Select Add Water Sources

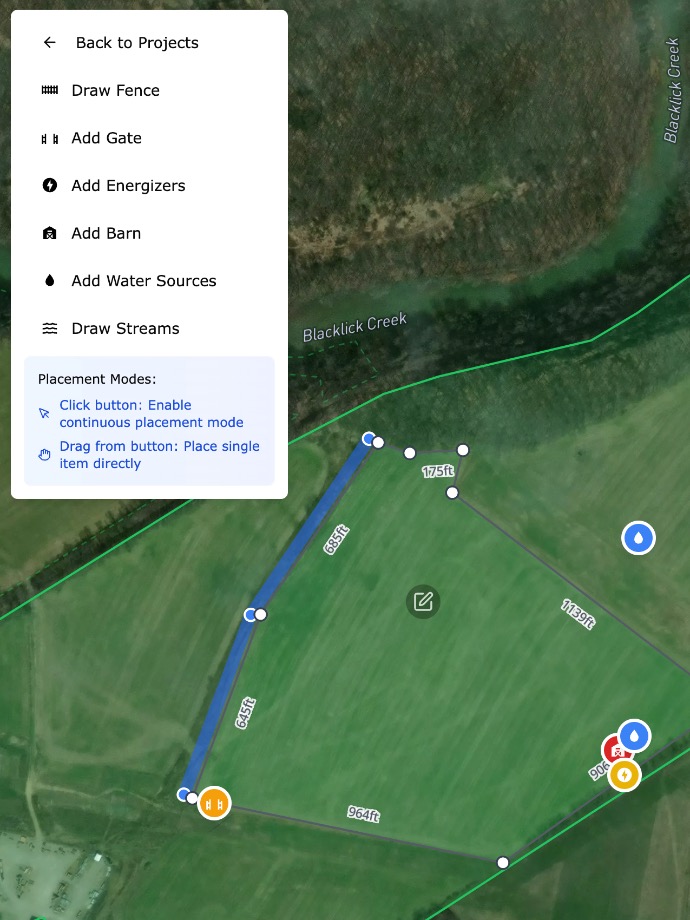[143, 281]
